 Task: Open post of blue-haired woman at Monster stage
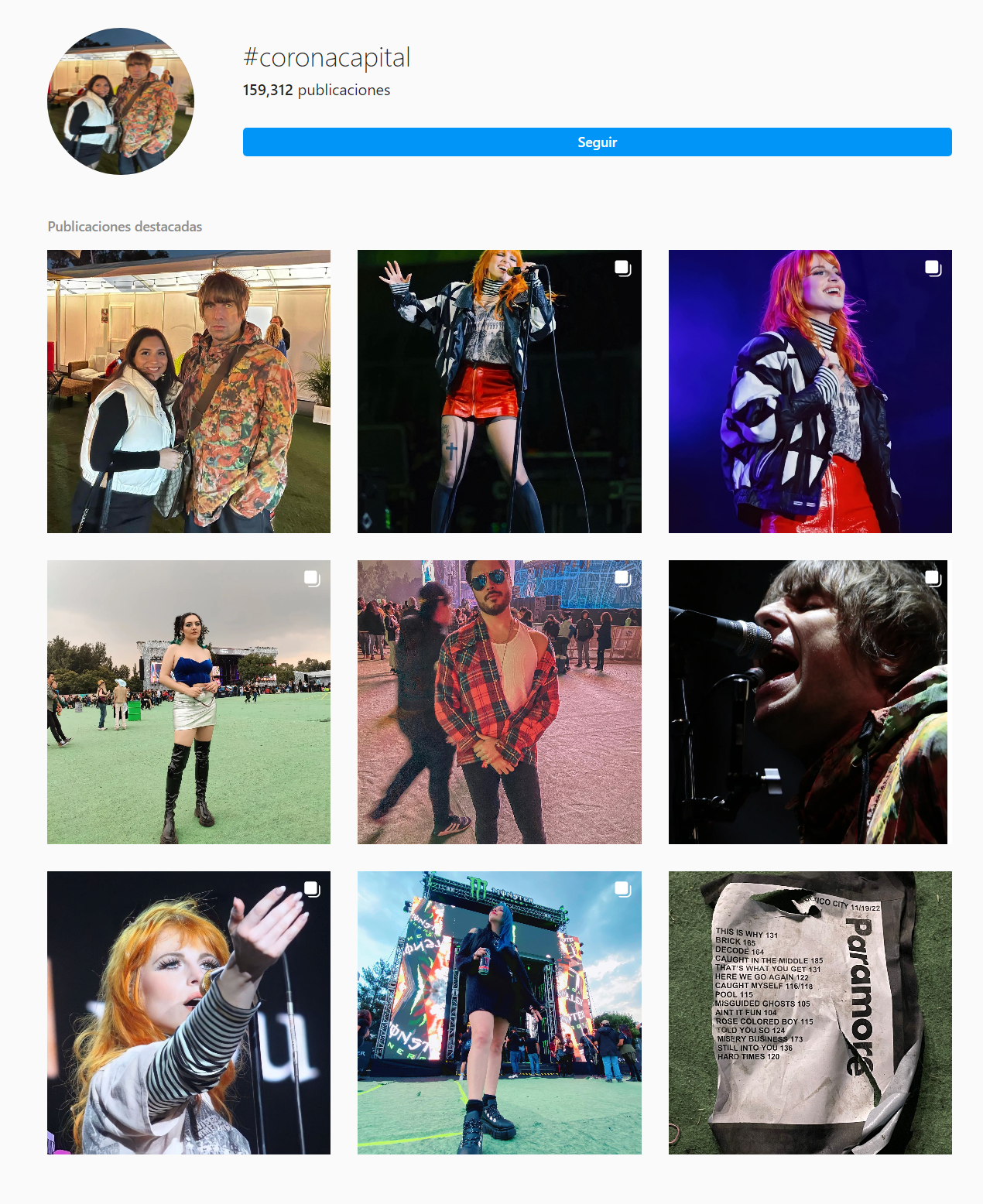[x=499, y=1013]
